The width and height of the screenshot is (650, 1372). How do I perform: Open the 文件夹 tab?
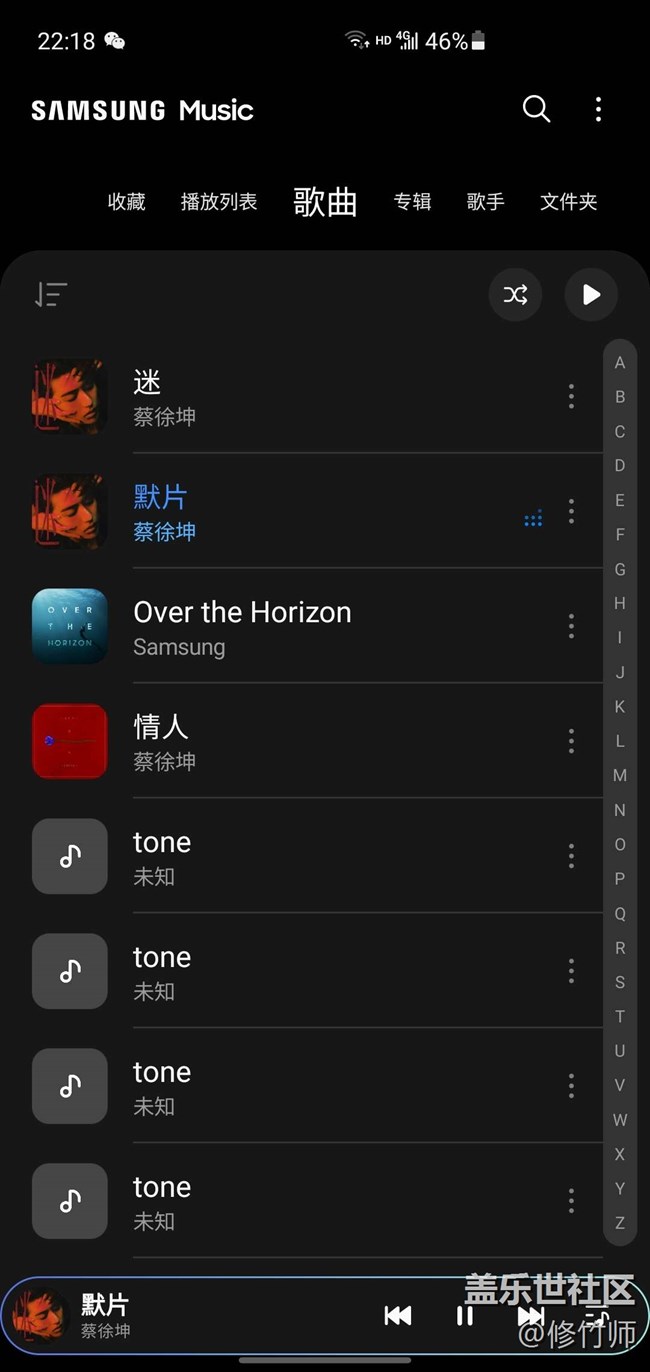click(x=568, y=202)
